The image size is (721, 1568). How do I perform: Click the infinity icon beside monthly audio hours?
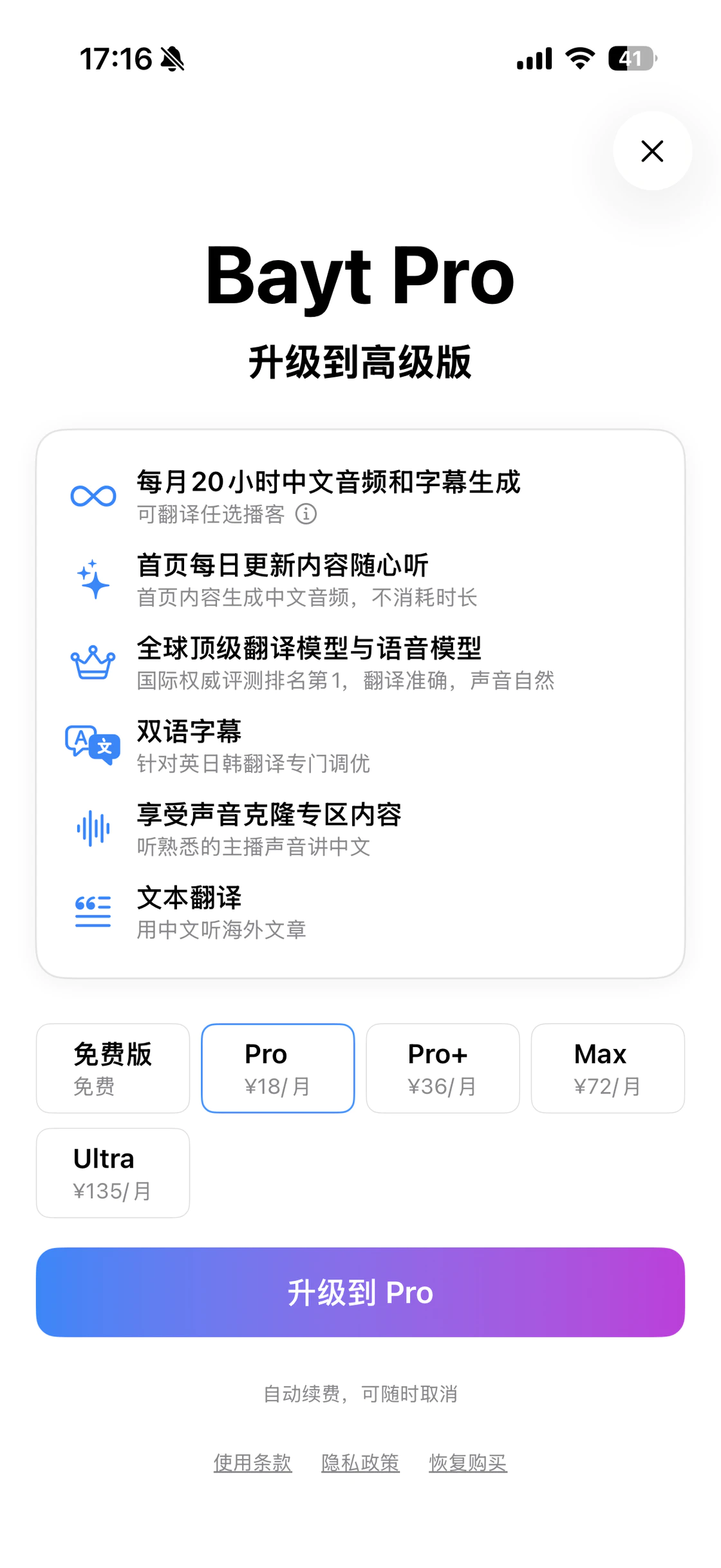[92, 495]
